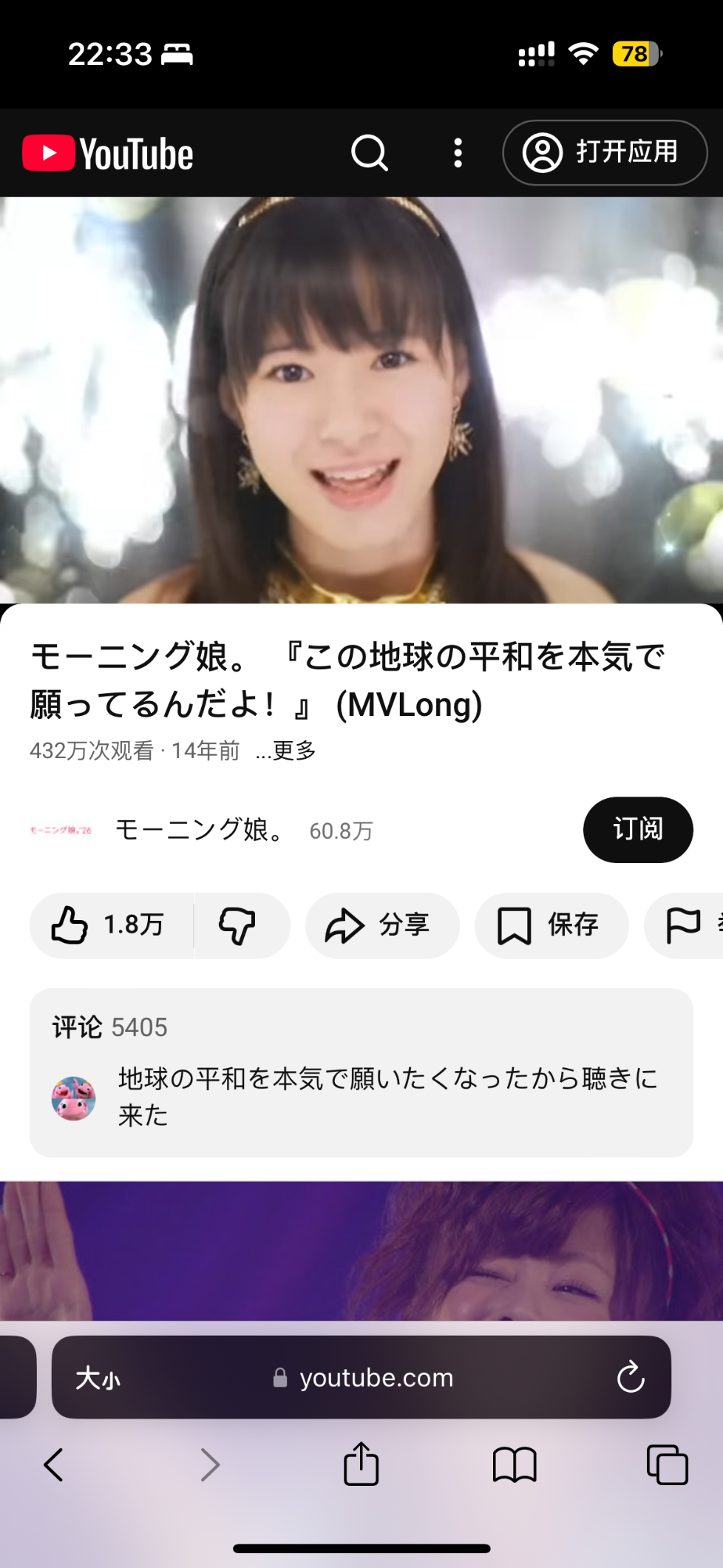Open the 大小 page settings menu

(98, 1378)
